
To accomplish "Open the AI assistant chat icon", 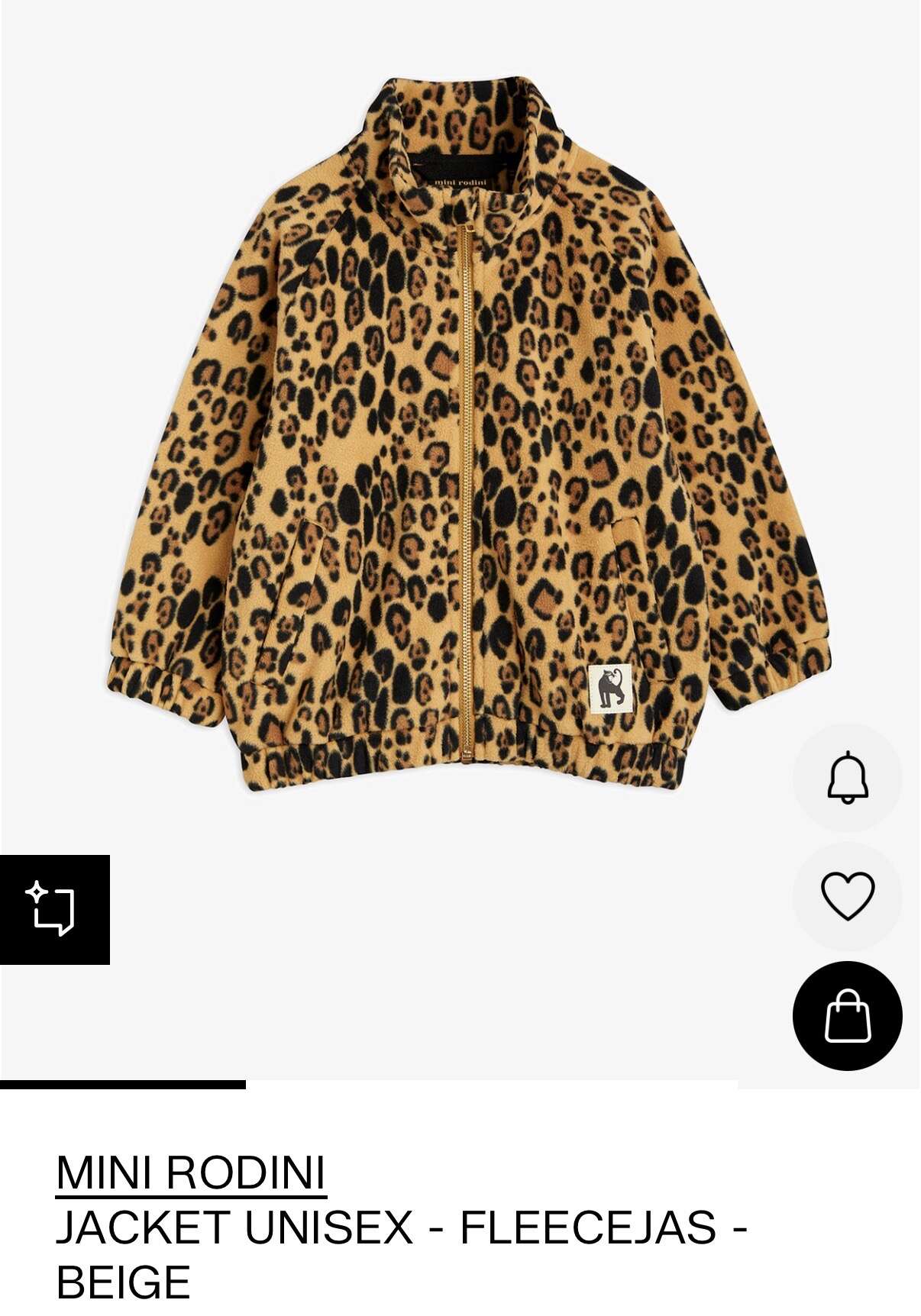I will (54, 909).
